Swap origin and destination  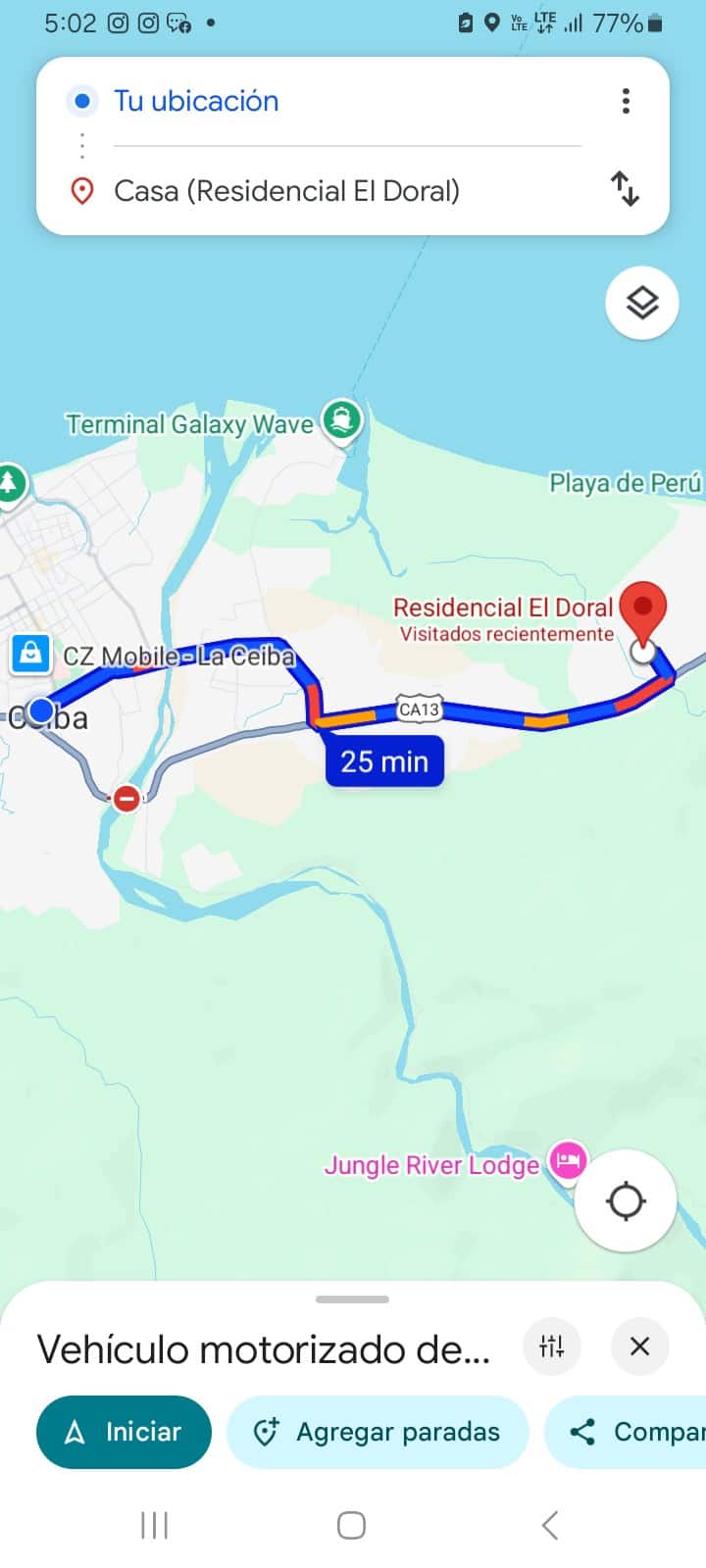point(625,188)
